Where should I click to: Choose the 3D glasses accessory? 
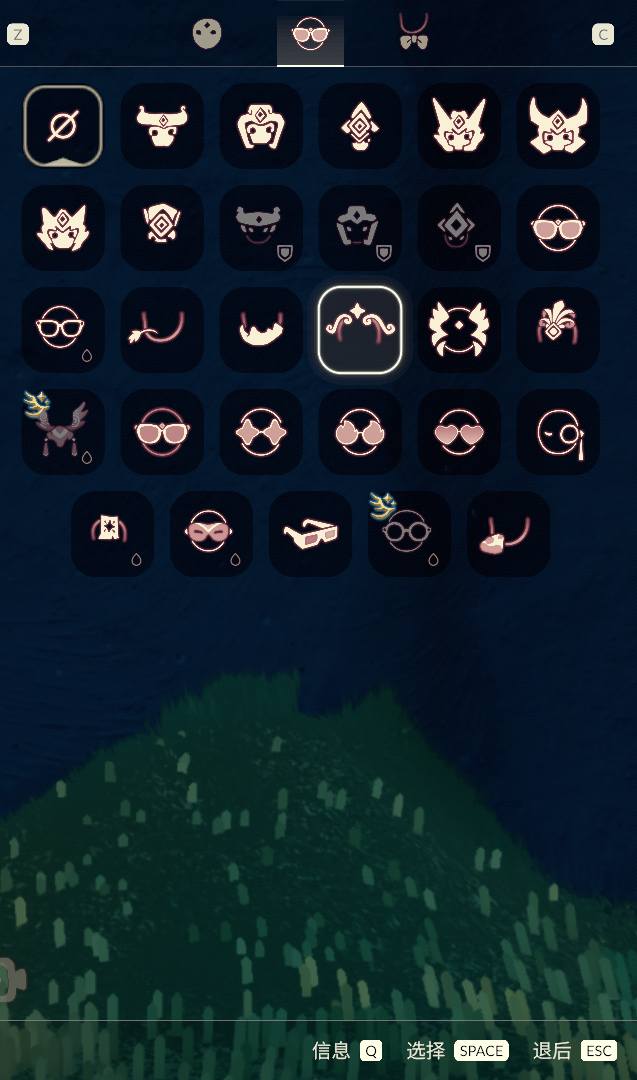(x=310, y=534)
